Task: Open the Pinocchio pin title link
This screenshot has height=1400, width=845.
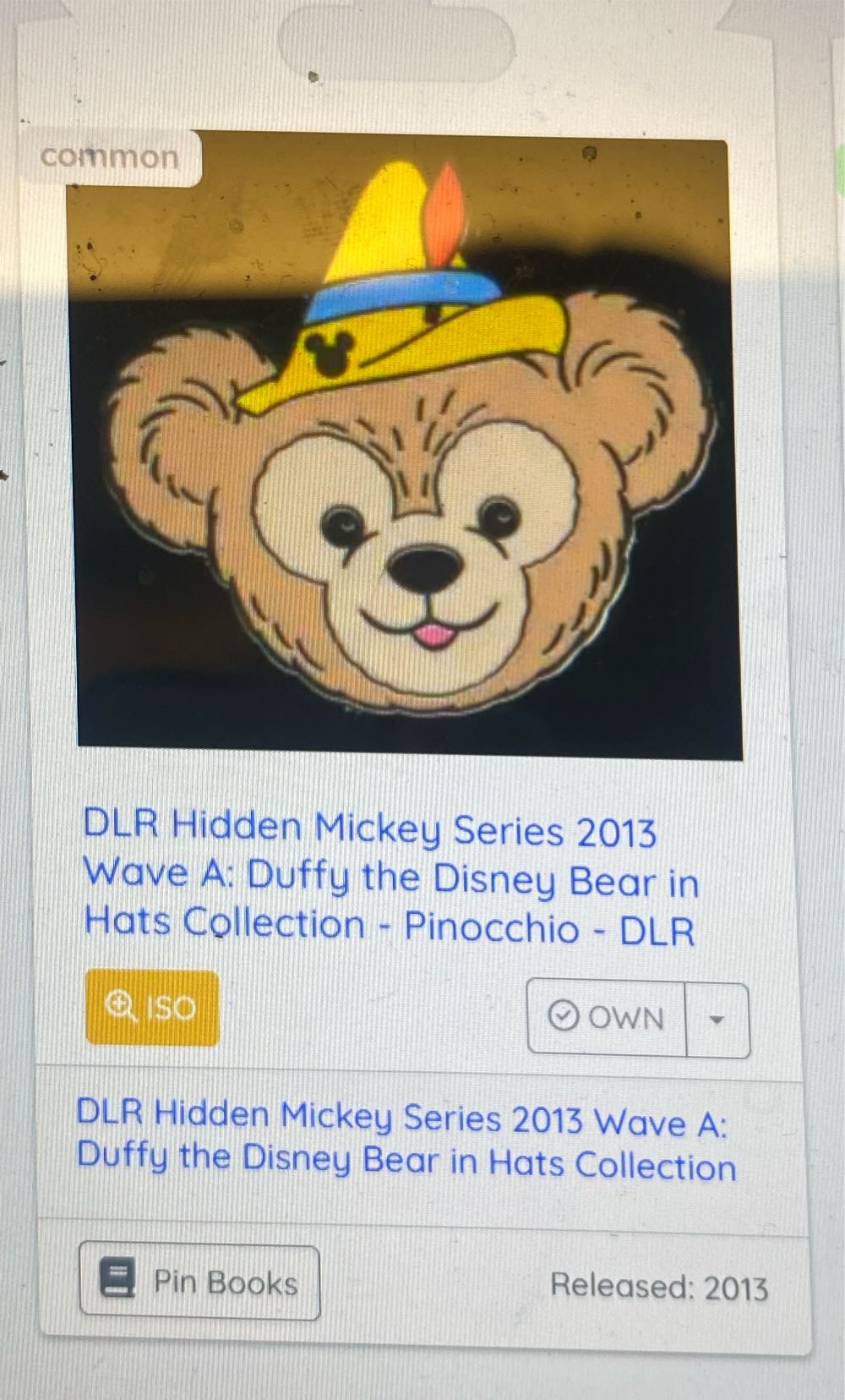Action: pyautogui.click(x=390, y=879)
